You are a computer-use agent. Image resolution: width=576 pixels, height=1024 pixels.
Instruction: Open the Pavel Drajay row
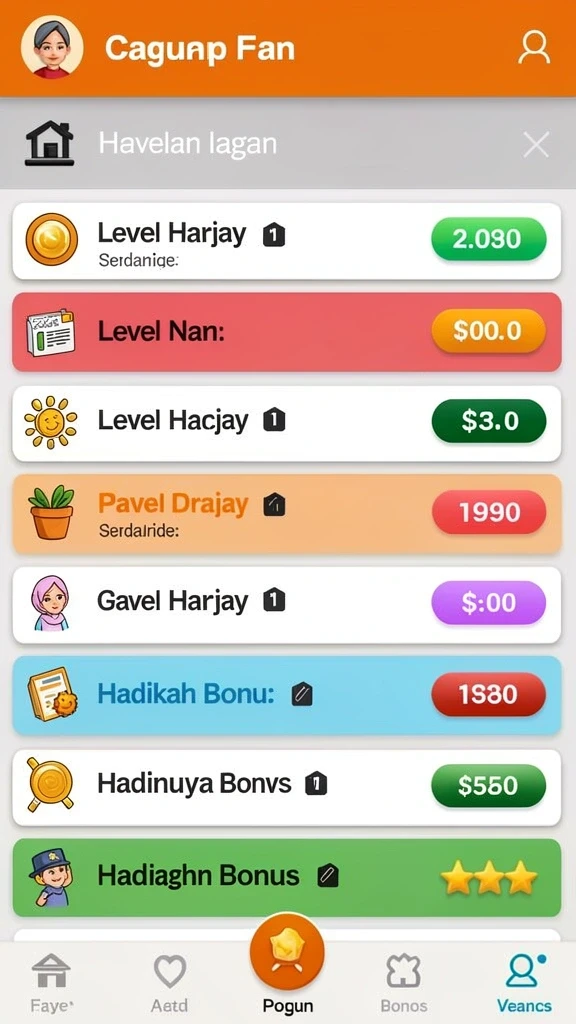(x=287, y=515)
